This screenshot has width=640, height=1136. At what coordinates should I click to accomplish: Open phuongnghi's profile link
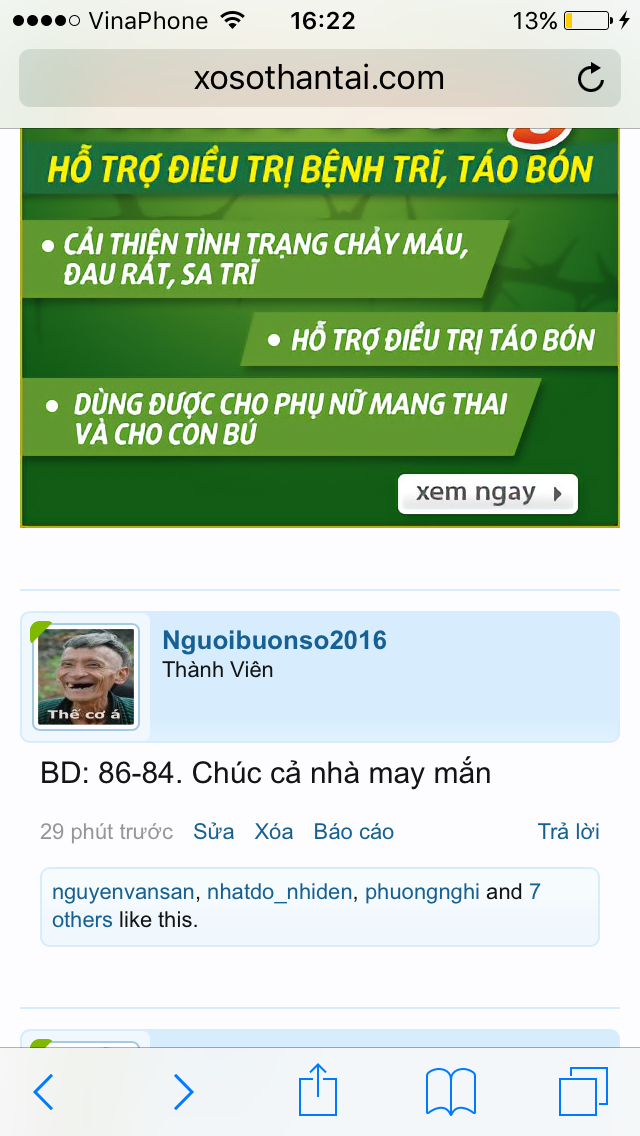click(x=422, y=892)
